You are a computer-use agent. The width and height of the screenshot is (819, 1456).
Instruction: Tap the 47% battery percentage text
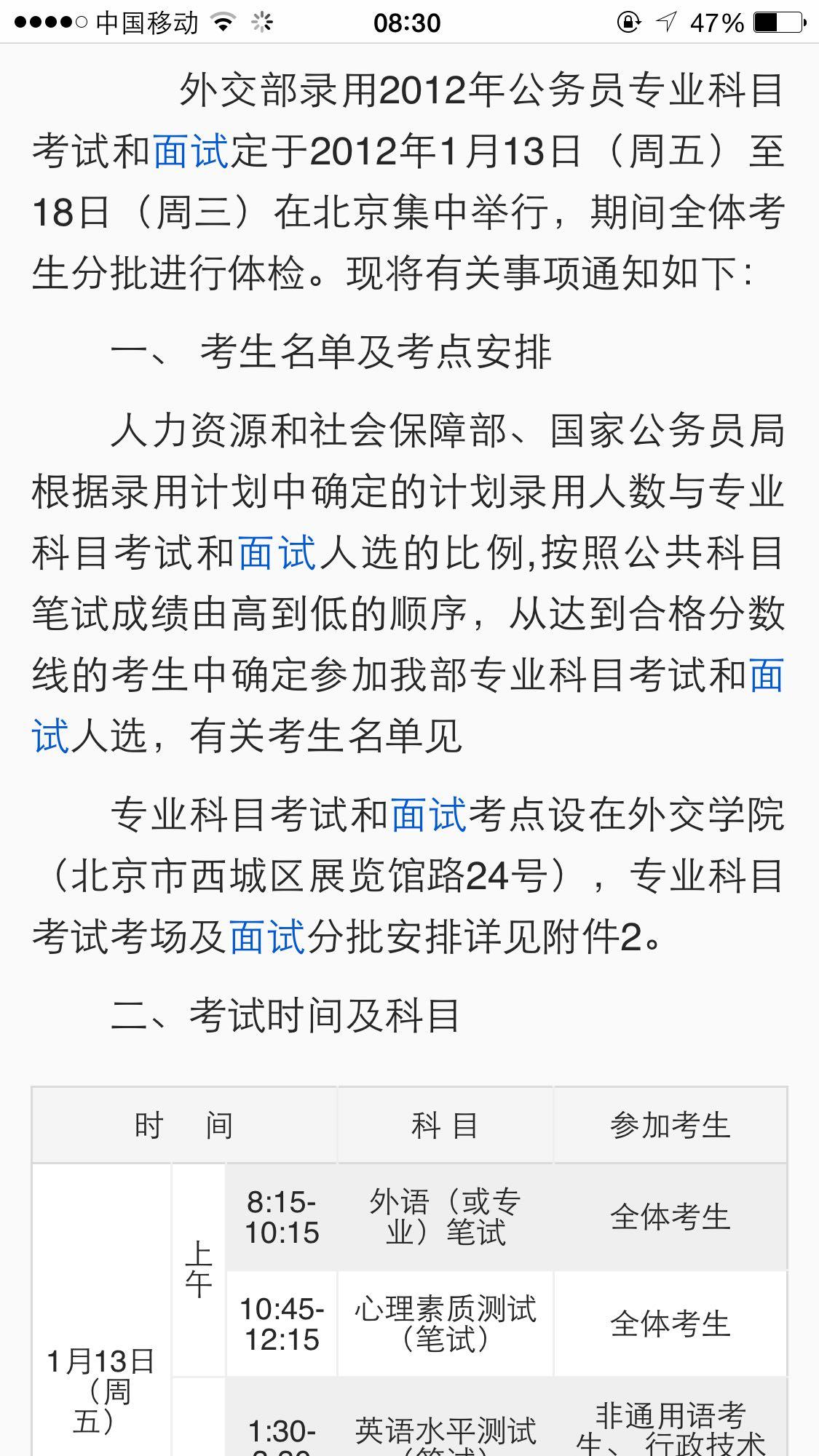(x=717, y=22)
